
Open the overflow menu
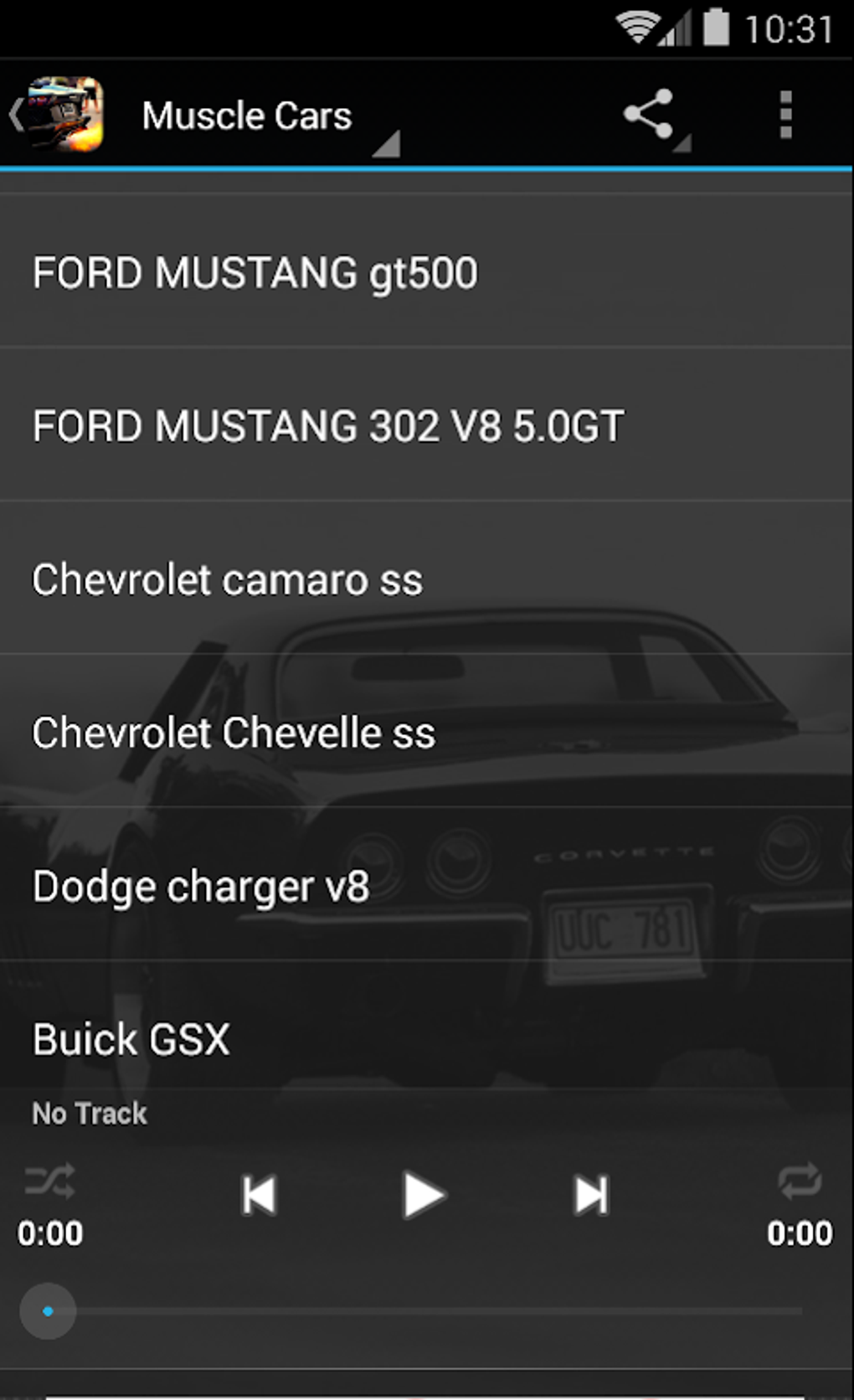pos(785,114)
